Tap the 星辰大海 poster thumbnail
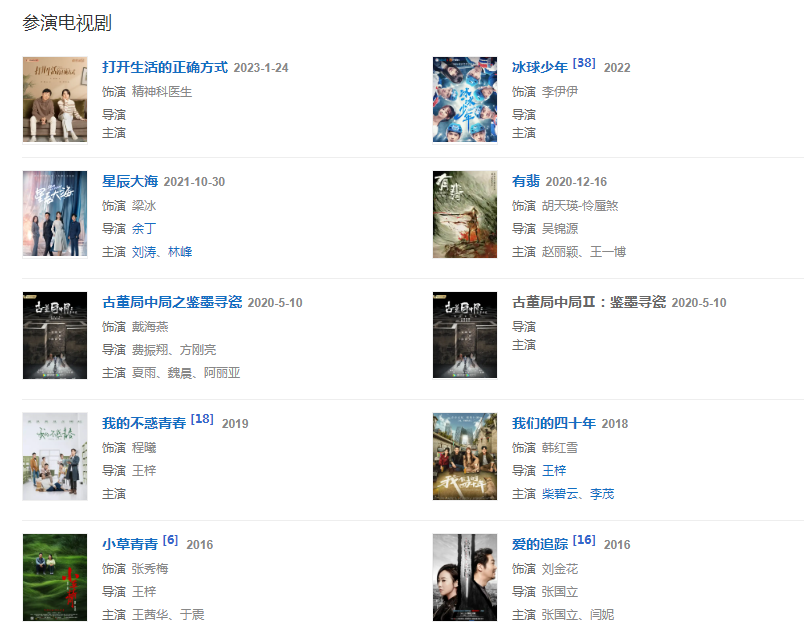Image resolution: width=804 pixels, height=630 pixels. coord(55,214)
